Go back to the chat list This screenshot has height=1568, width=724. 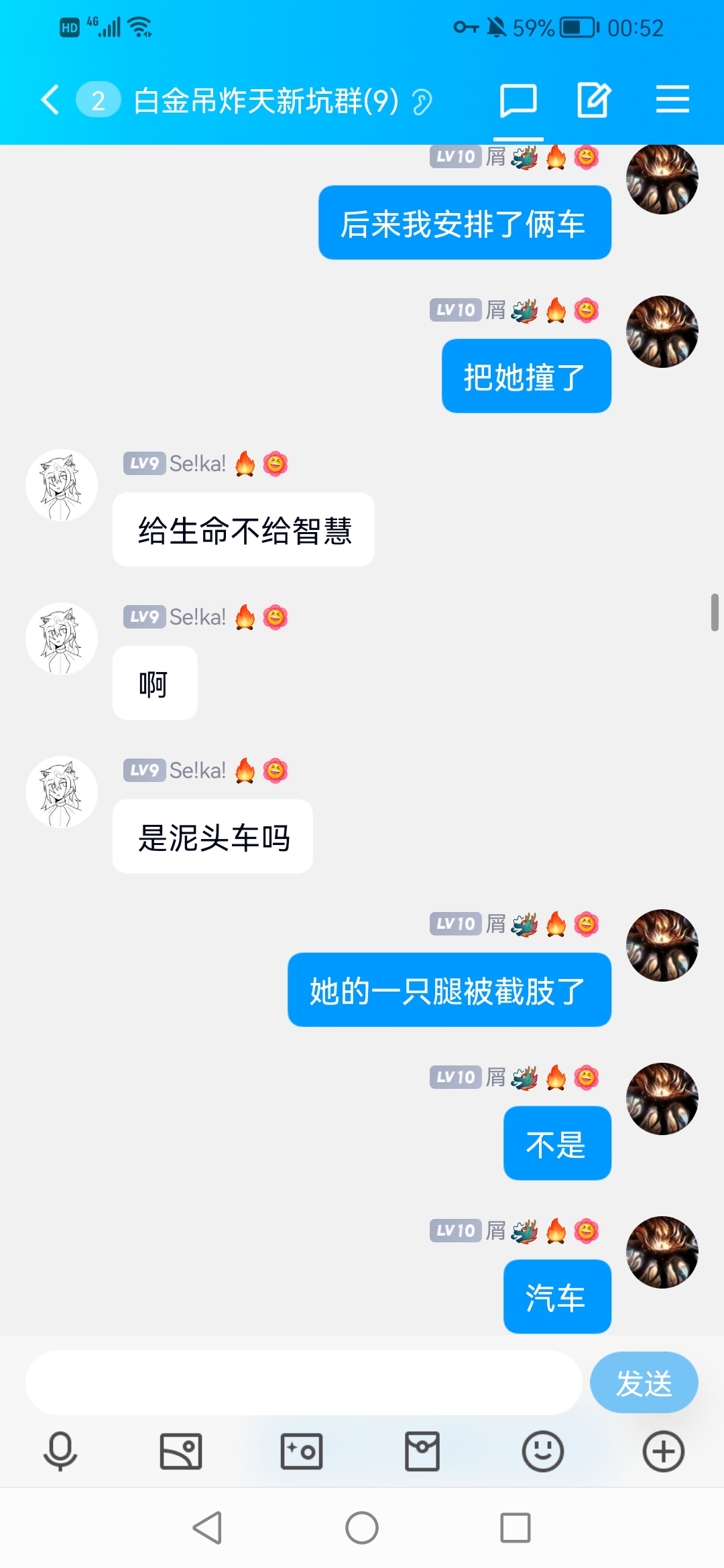[51, 101]
